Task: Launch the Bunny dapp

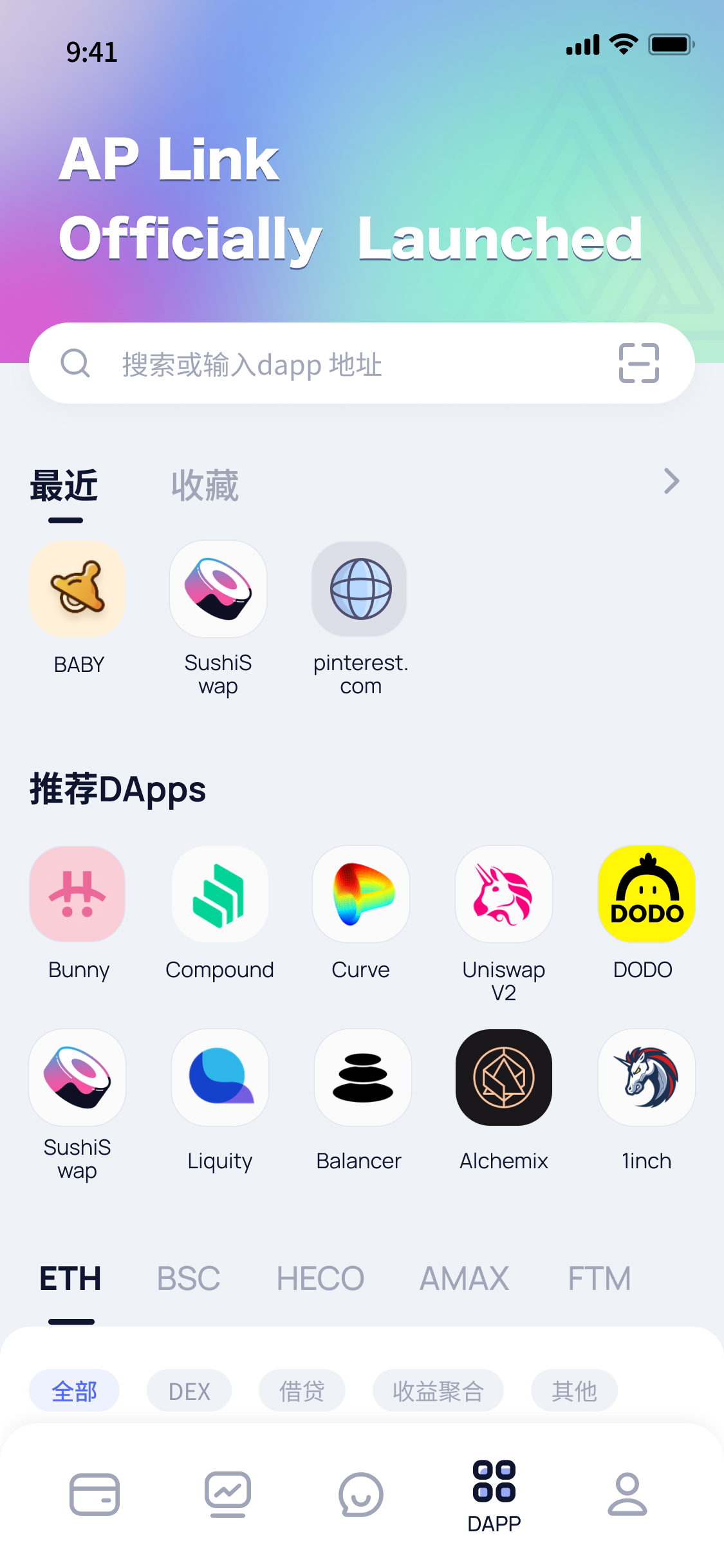Action: coord(78,895)
